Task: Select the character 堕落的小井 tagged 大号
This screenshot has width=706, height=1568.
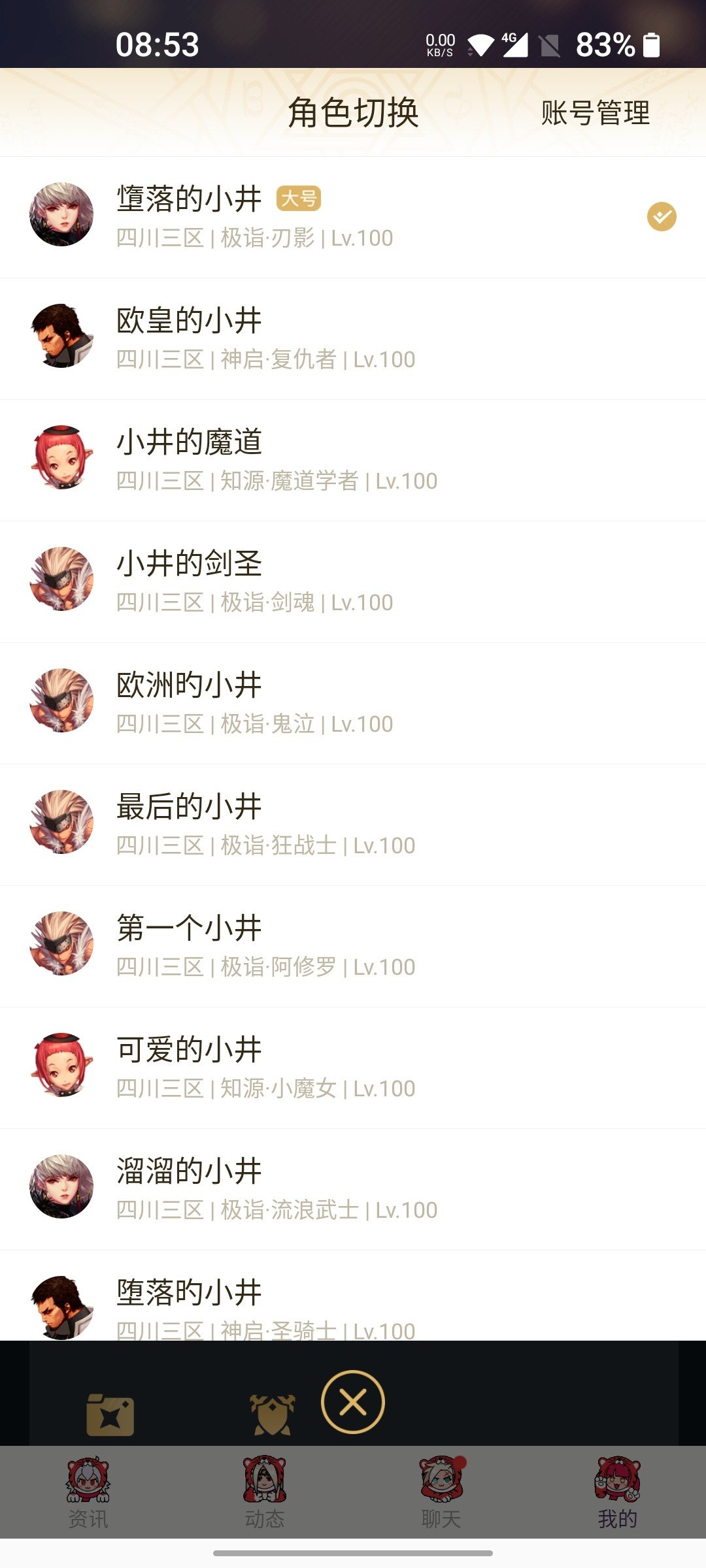Action: [353, 218]
